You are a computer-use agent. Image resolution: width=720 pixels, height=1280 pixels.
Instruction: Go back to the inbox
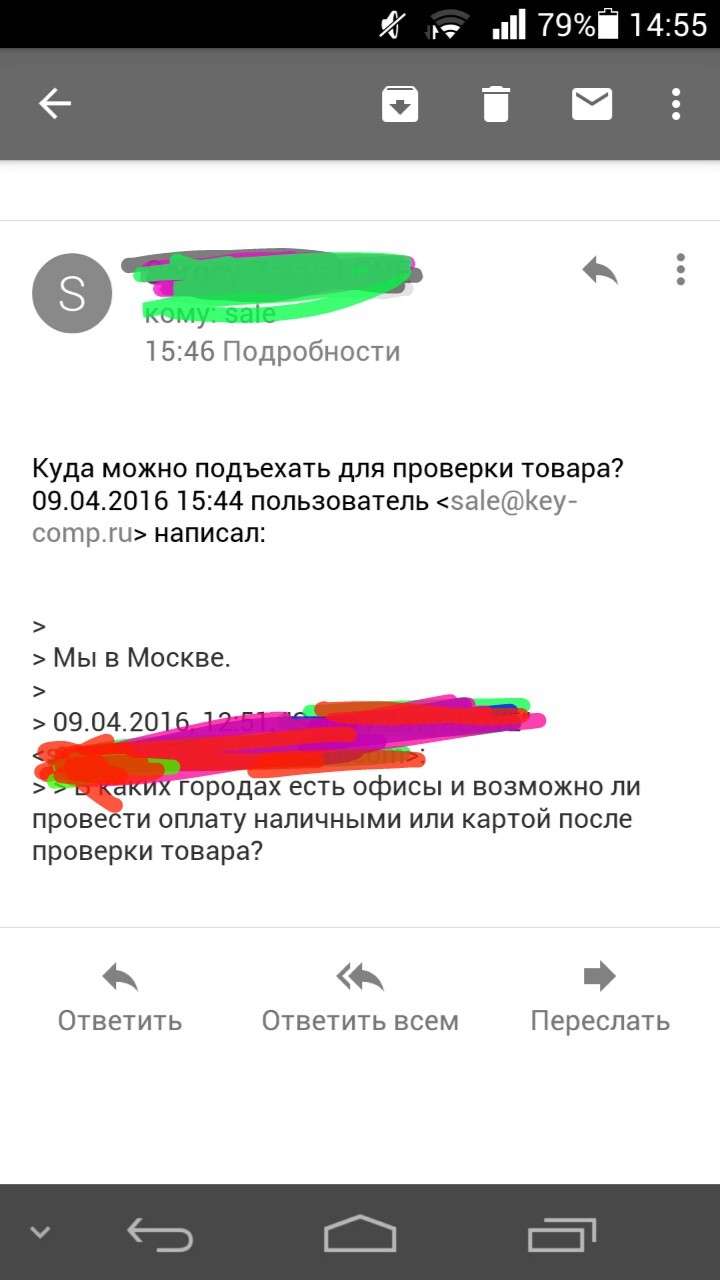click(55, 104)
